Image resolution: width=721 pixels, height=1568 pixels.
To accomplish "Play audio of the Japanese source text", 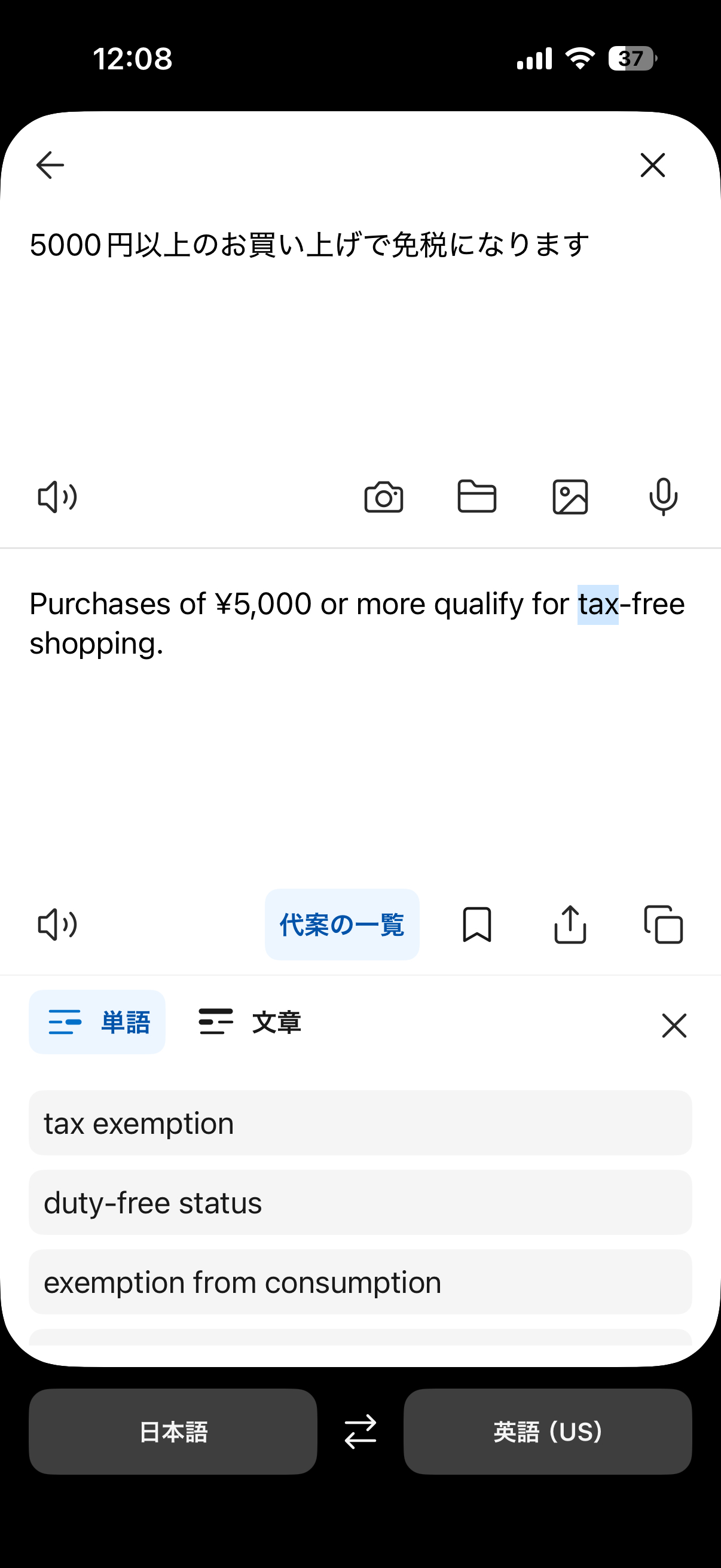I will coord(57,498).
